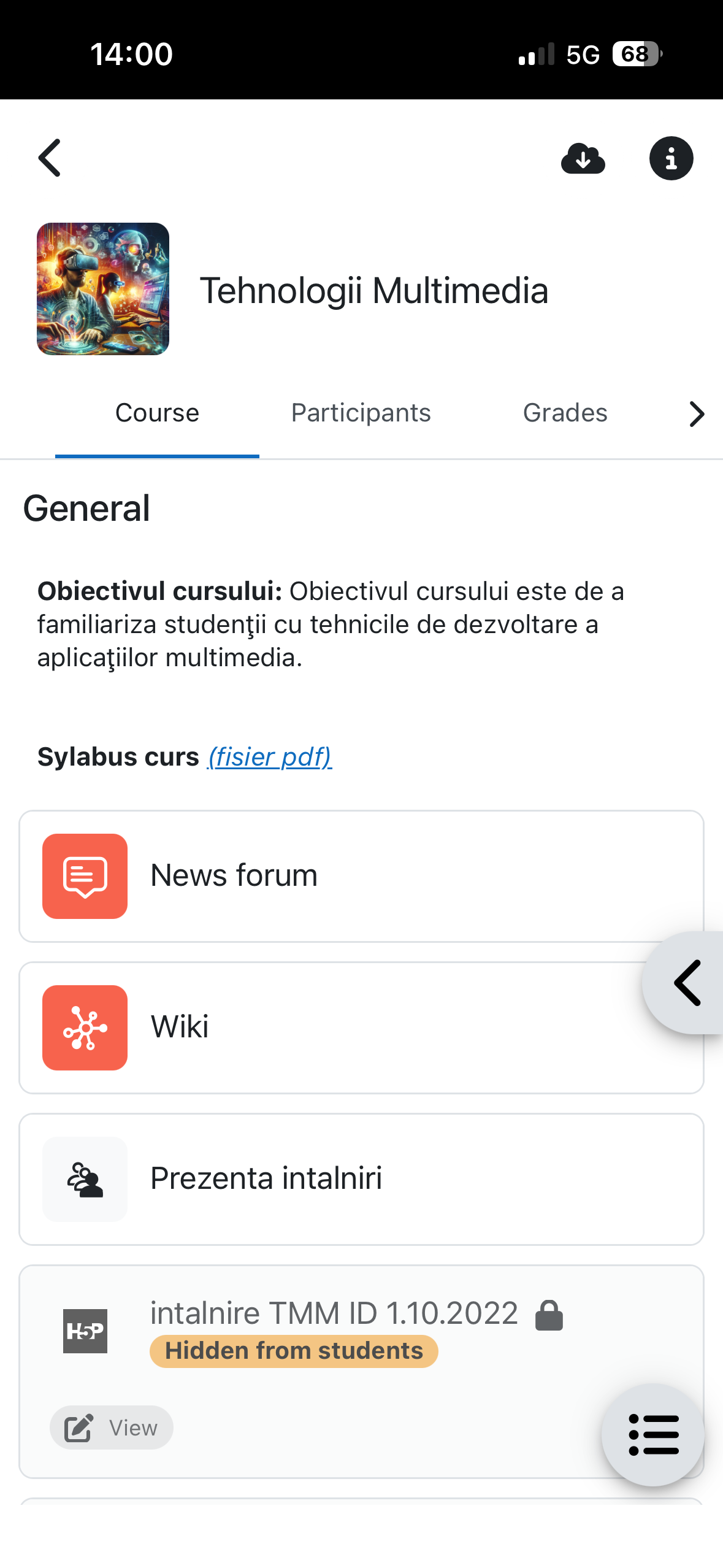Show more tabs with the right chevron
This screenshot has width=723, height=1568.
[x=696, y=414]
